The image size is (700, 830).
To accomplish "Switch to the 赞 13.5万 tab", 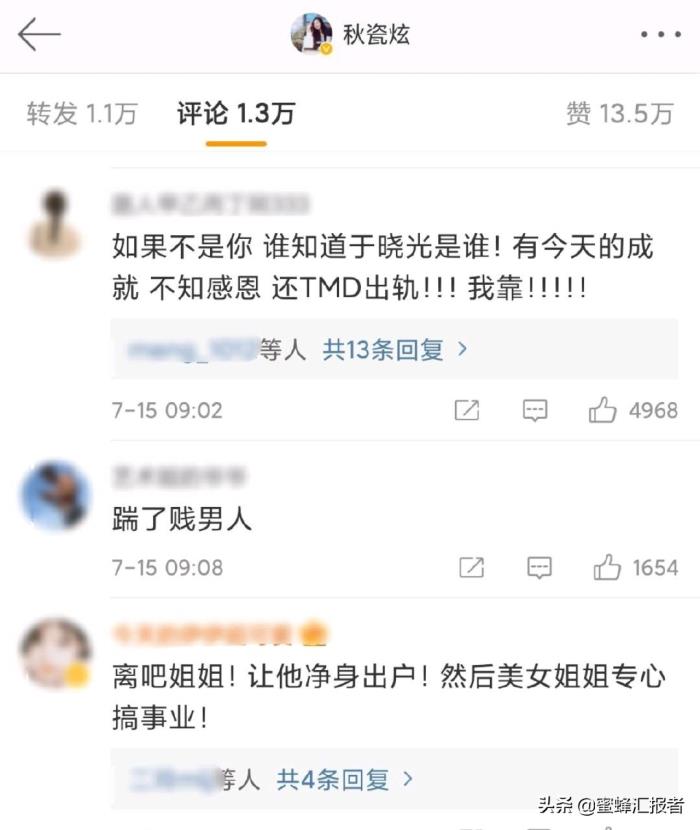I will coord(619,113).
